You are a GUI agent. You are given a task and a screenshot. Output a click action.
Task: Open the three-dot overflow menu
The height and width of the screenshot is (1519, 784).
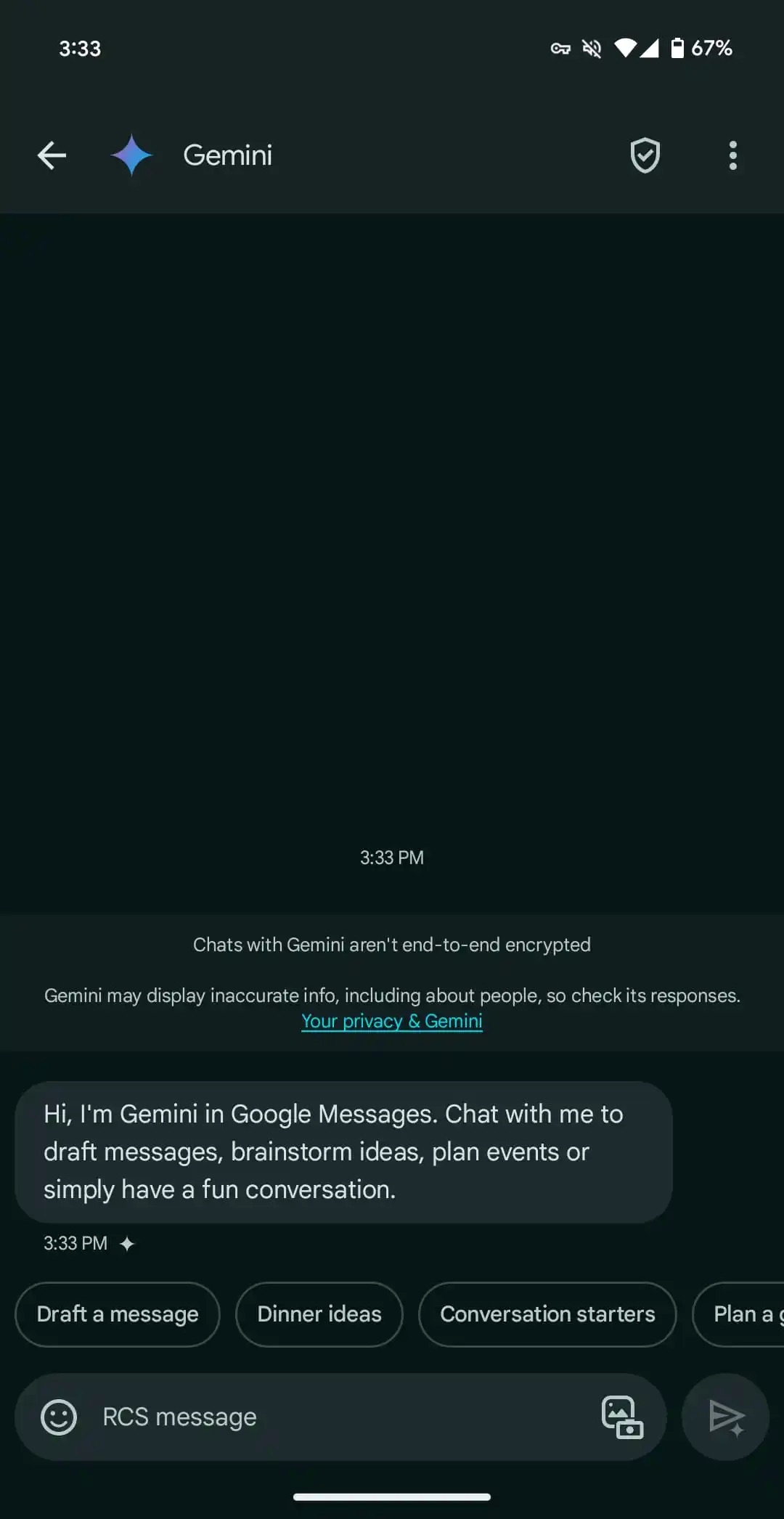coord(732,155)
